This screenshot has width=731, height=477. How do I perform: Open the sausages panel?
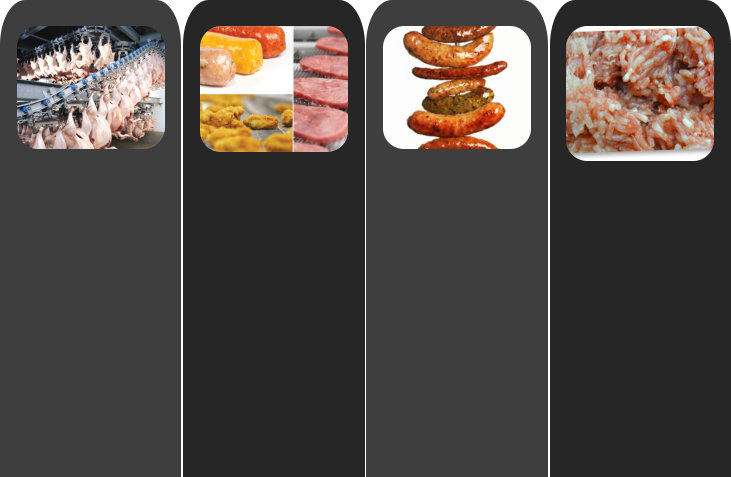point(457,88)
